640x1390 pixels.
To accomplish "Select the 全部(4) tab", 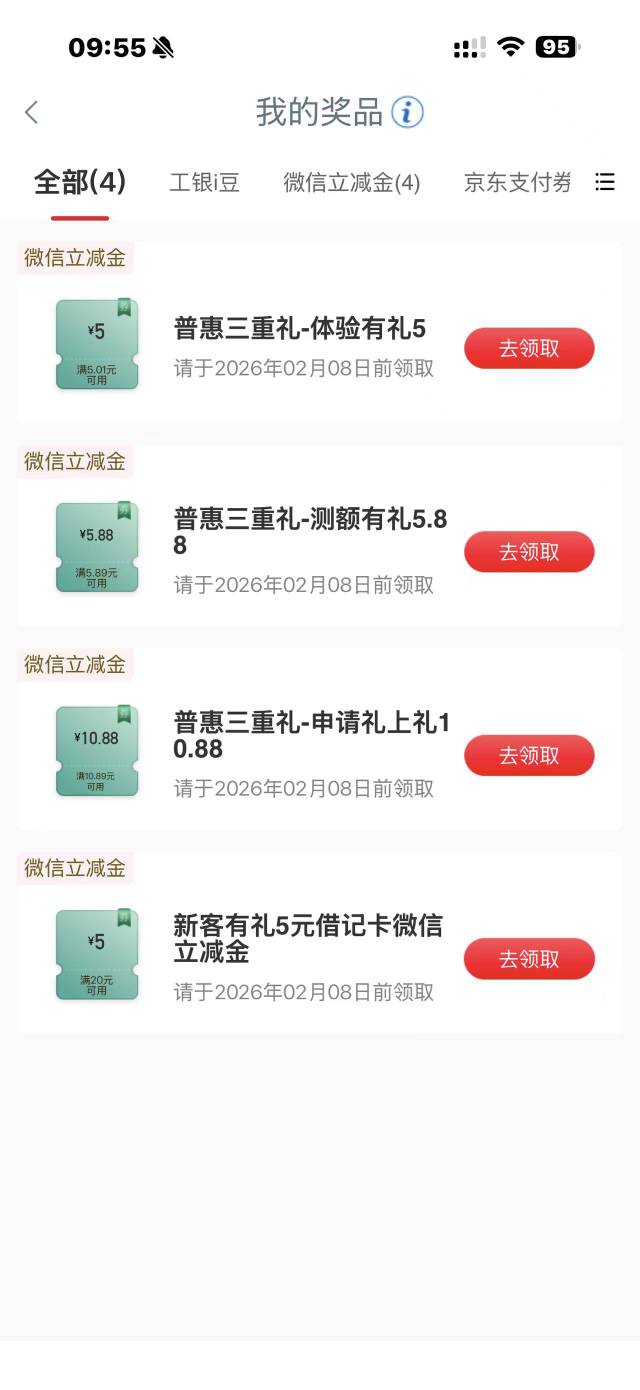I will [x=80, y=182].
